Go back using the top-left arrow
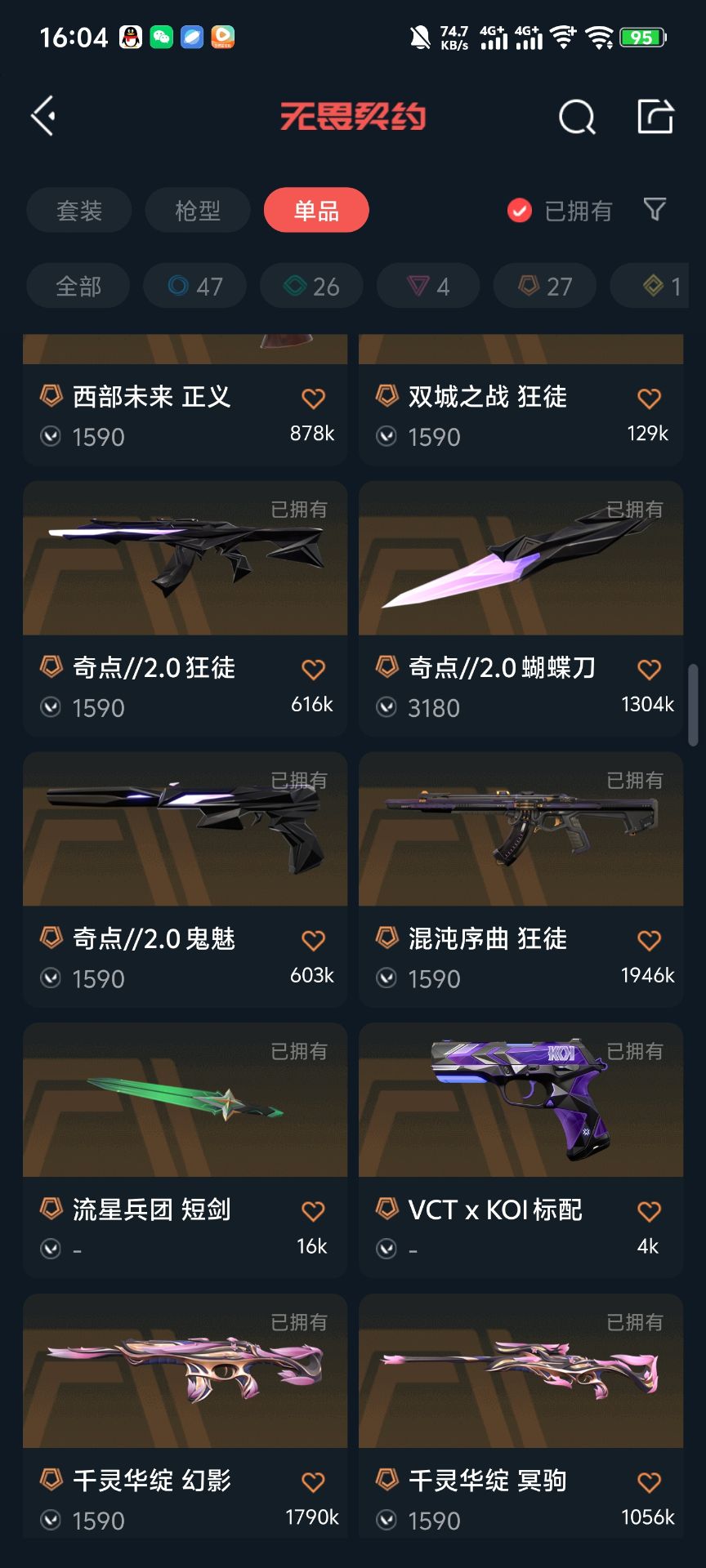Viewport: 706px width, 1568px height. pyautogui.click(x=43, y=115)
